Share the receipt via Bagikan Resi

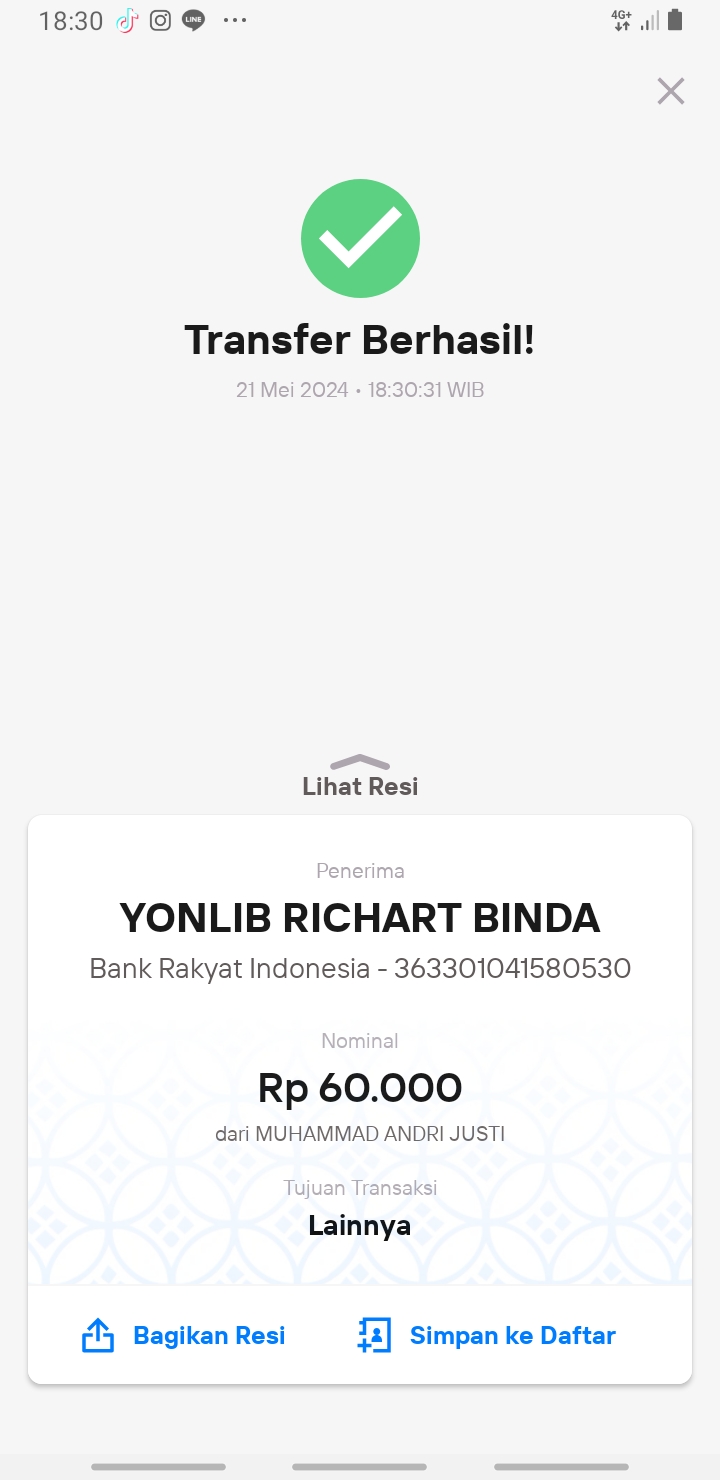pos(184,1335)
